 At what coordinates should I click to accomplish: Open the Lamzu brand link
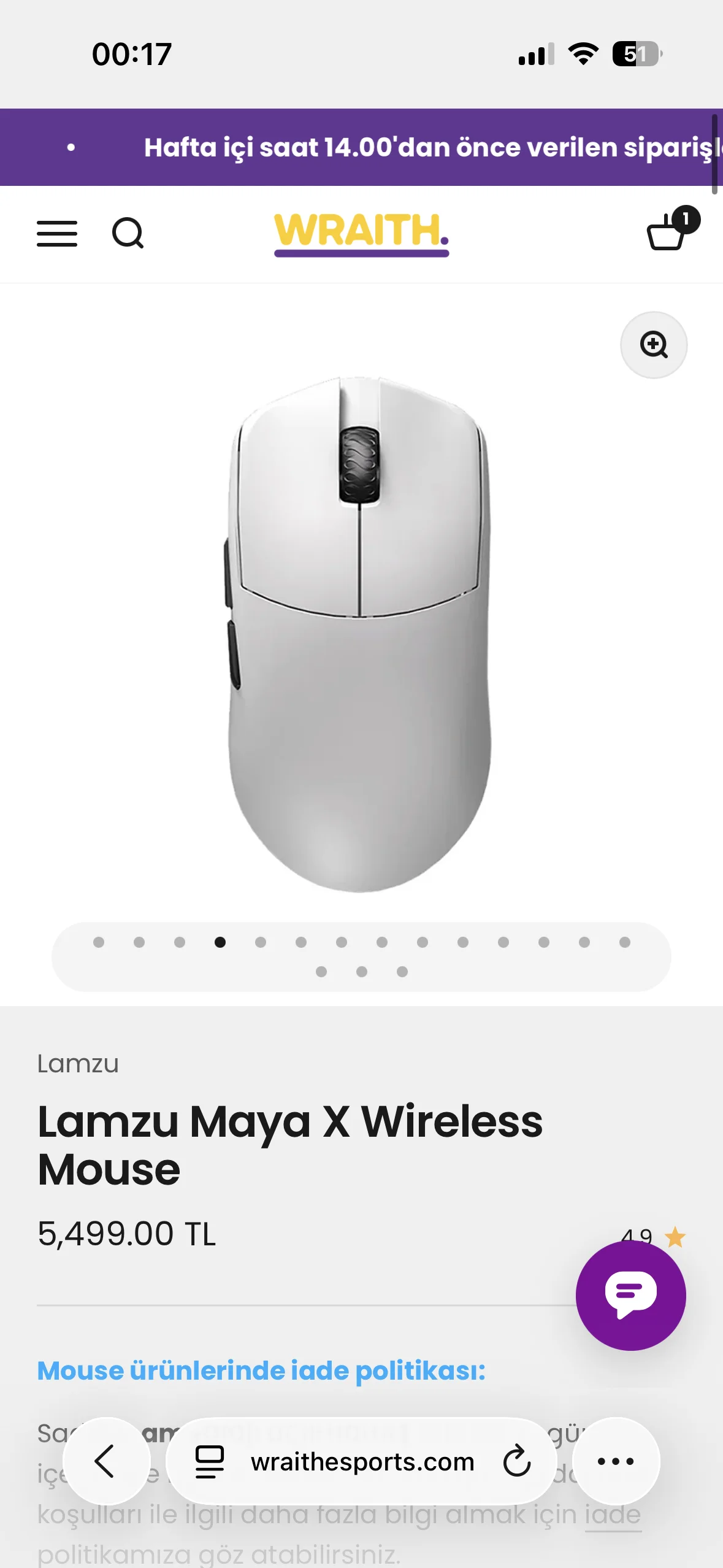[x=78, y=1064]
